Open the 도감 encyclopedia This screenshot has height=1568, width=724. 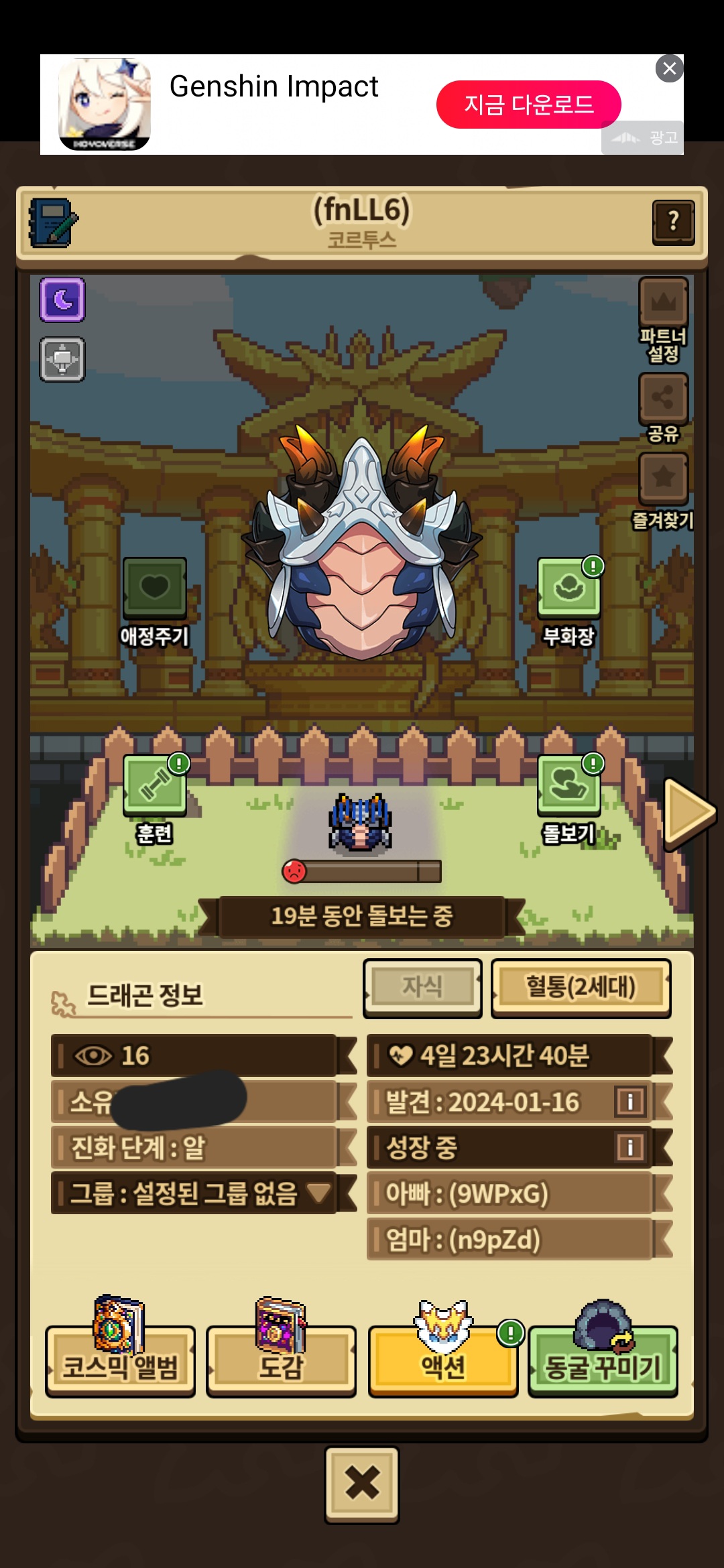tap(281, 1360)
